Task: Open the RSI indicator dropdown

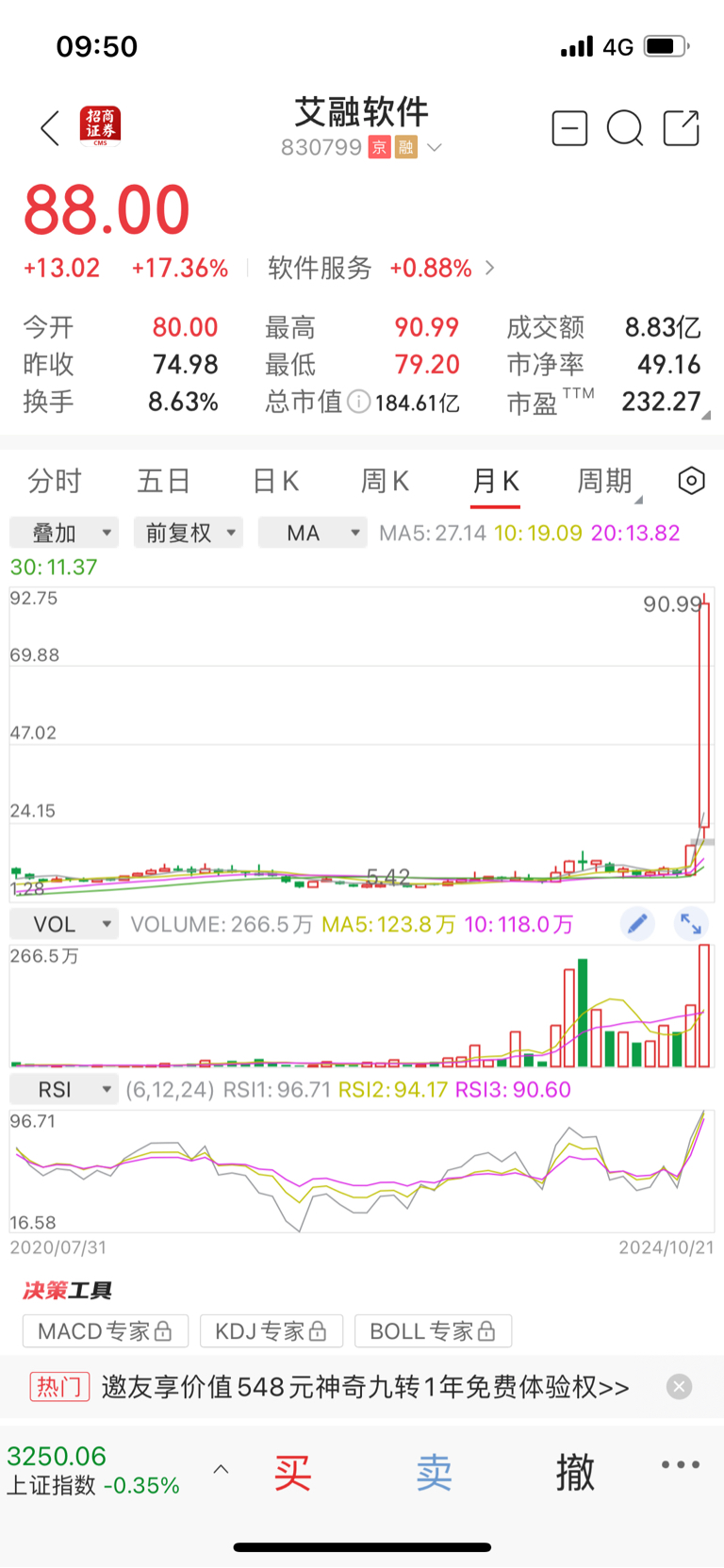Action: click(63, 1088)
